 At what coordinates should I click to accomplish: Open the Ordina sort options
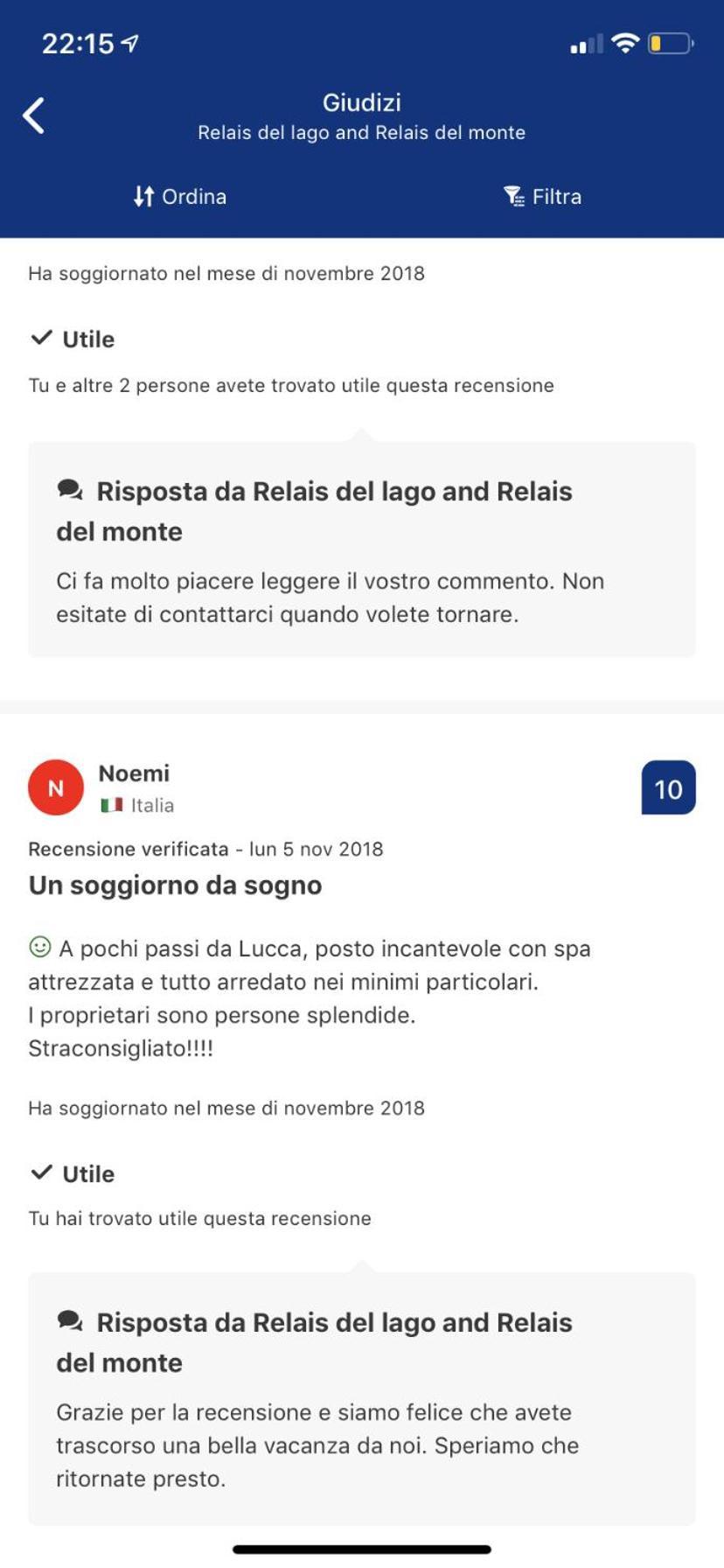click(180, 196)
